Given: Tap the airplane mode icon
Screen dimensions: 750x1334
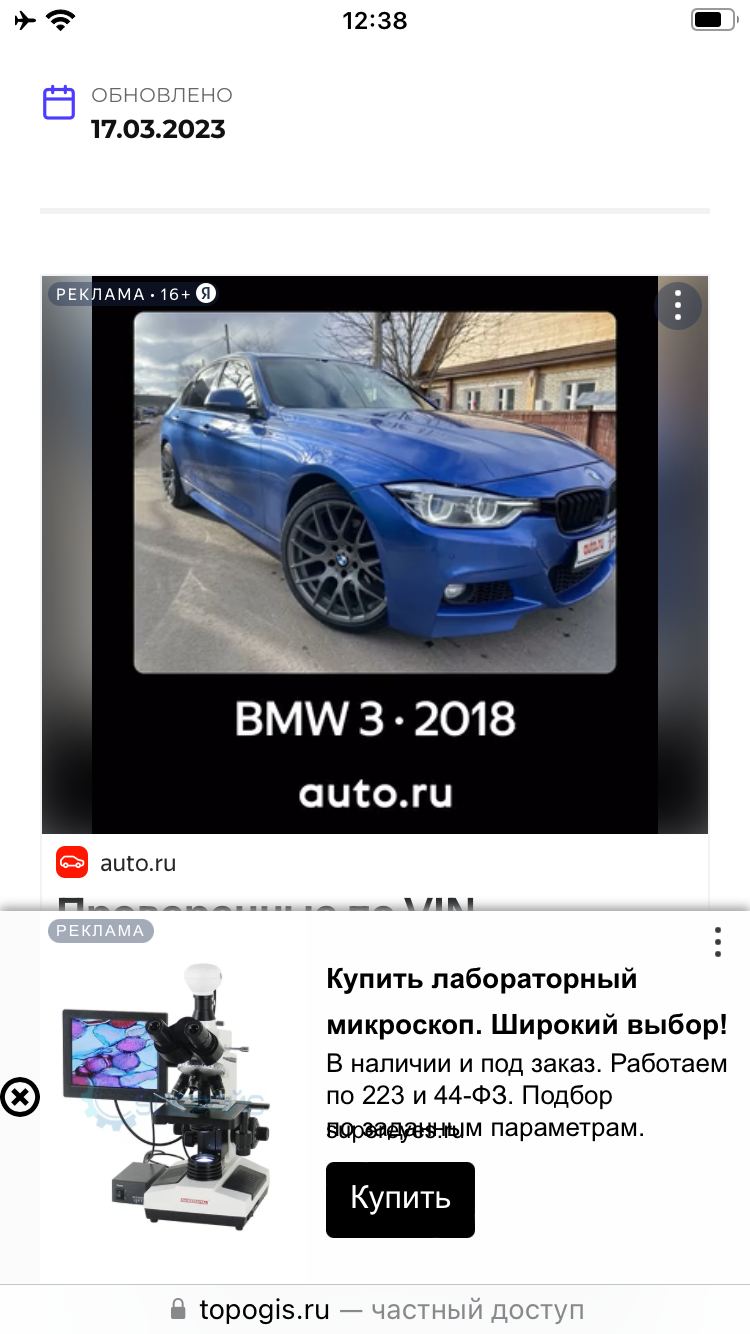Looking at the screenshot, I should pyautogui.click(x=23, y=18).
